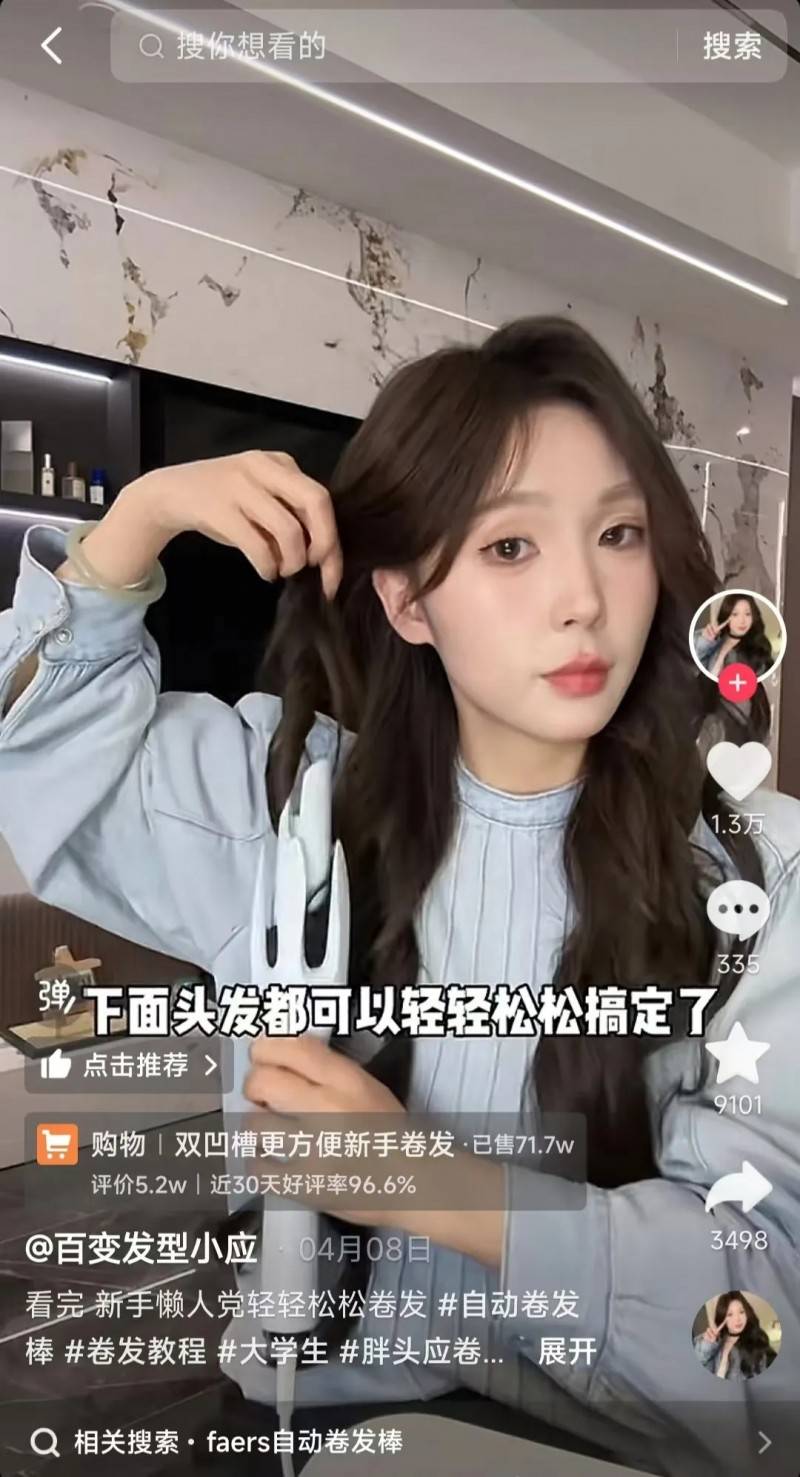Open the #自动卷发棒 hashtag
Viewport: 800px width, 1477px height.
click(508, 1304)
